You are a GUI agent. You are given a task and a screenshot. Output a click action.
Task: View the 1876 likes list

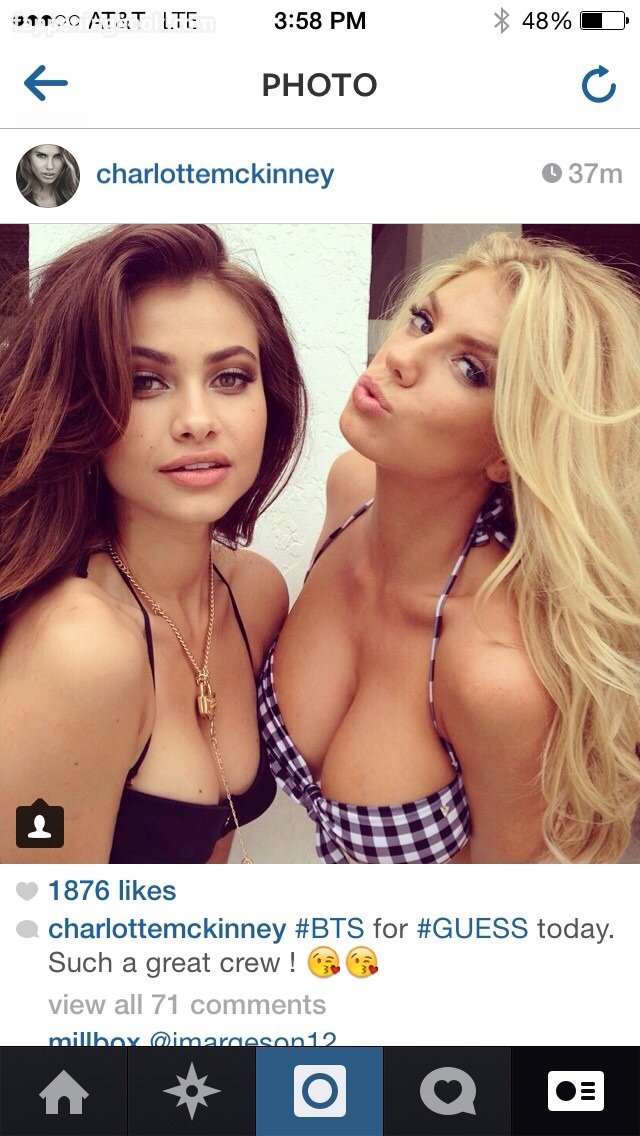click(111, 890)
